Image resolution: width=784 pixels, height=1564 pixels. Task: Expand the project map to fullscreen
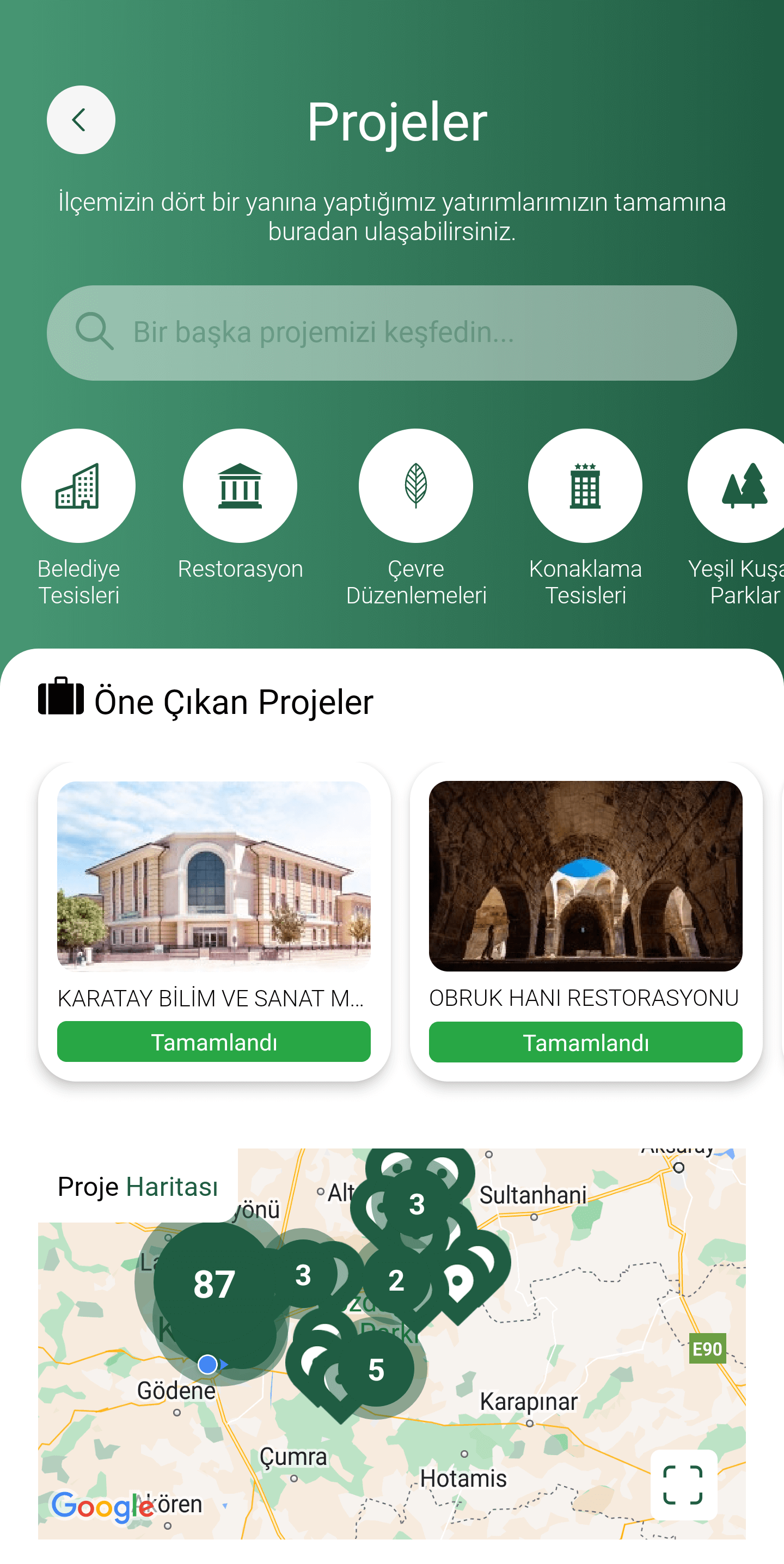(683, 1484)
